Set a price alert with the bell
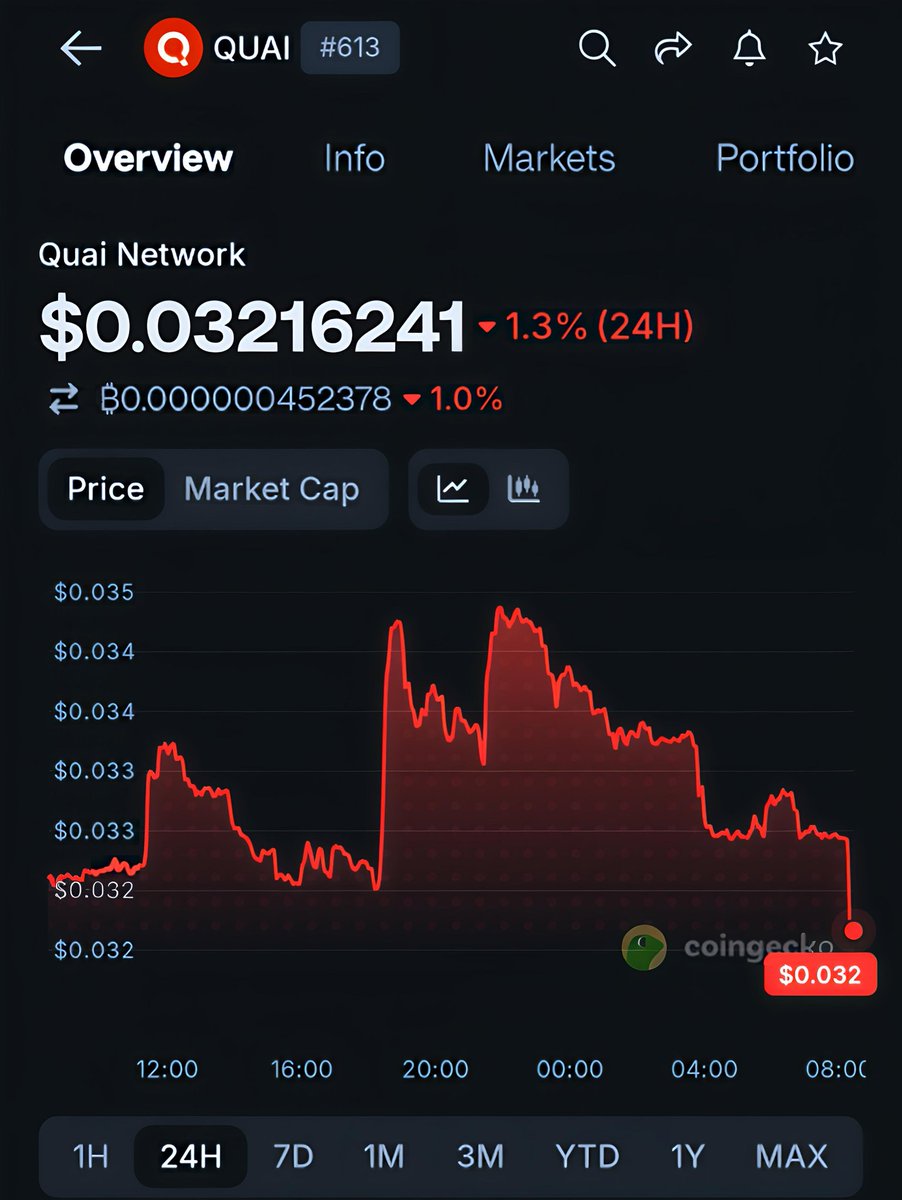 coord(749,48)
